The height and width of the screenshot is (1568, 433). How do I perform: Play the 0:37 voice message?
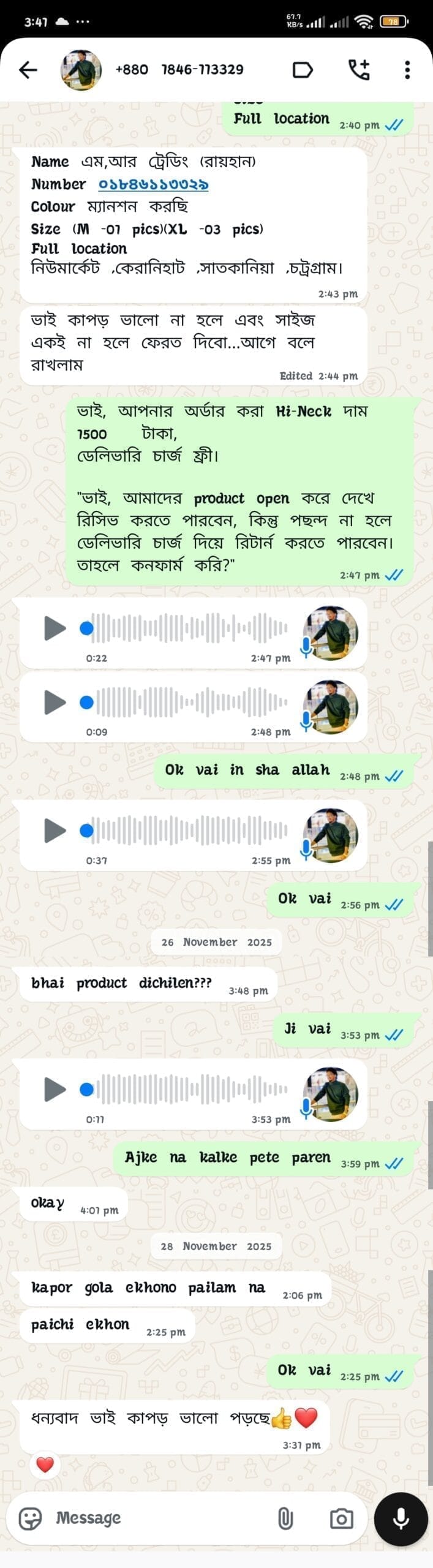[55, 831]
